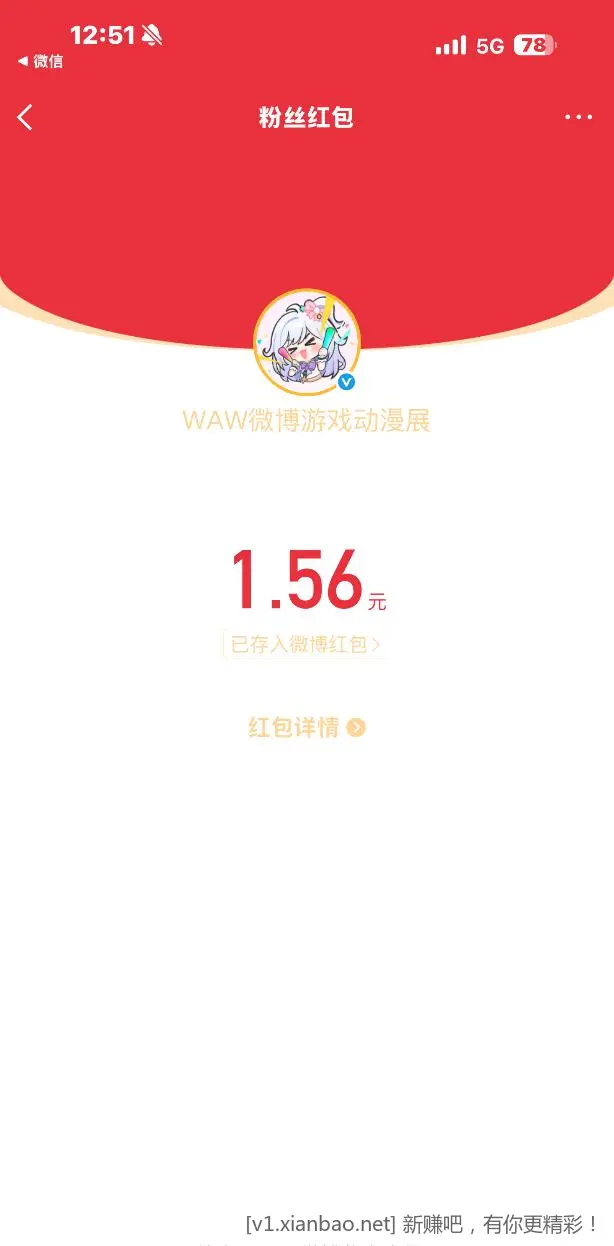Open the three-dot overflow menu
614x1246 pixels.
578,118
